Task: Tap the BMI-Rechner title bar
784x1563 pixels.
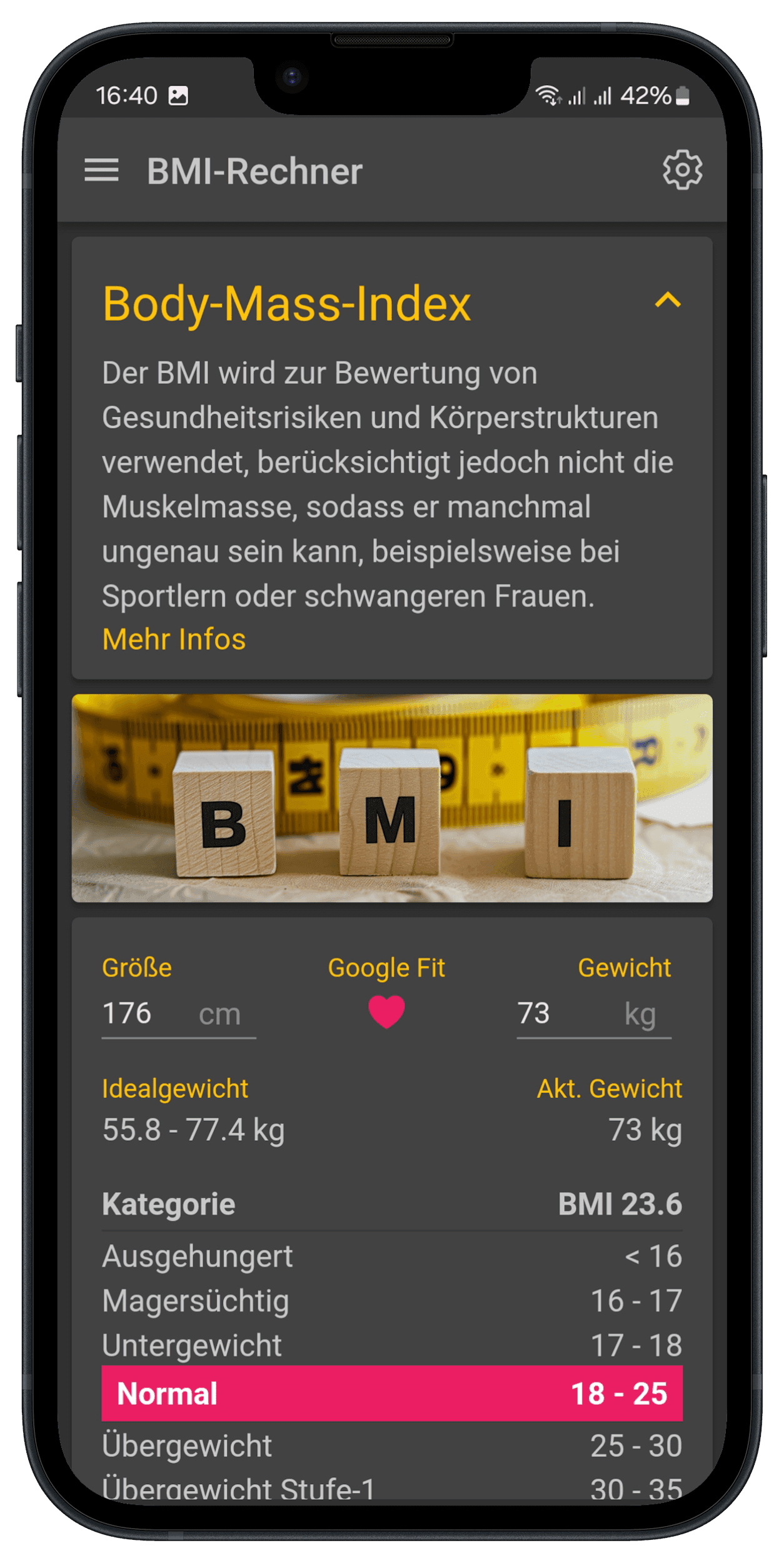Action: click(x=253, y=170)
